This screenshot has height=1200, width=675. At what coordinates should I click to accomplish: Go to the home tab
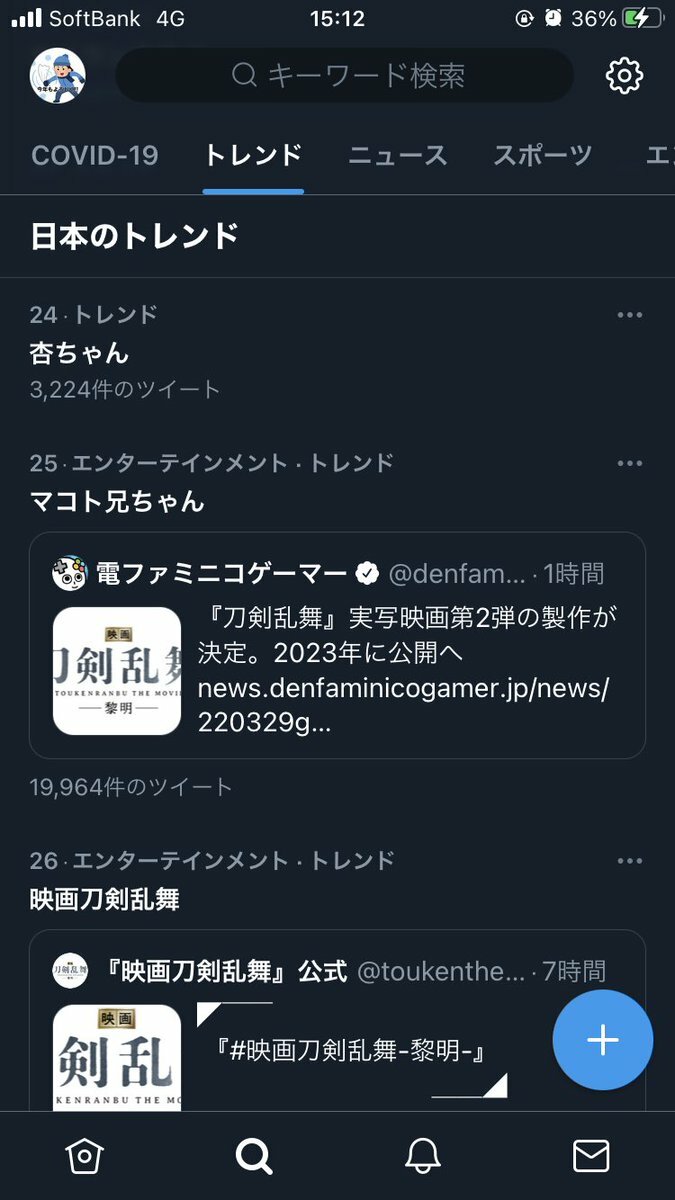[85, 1156]
